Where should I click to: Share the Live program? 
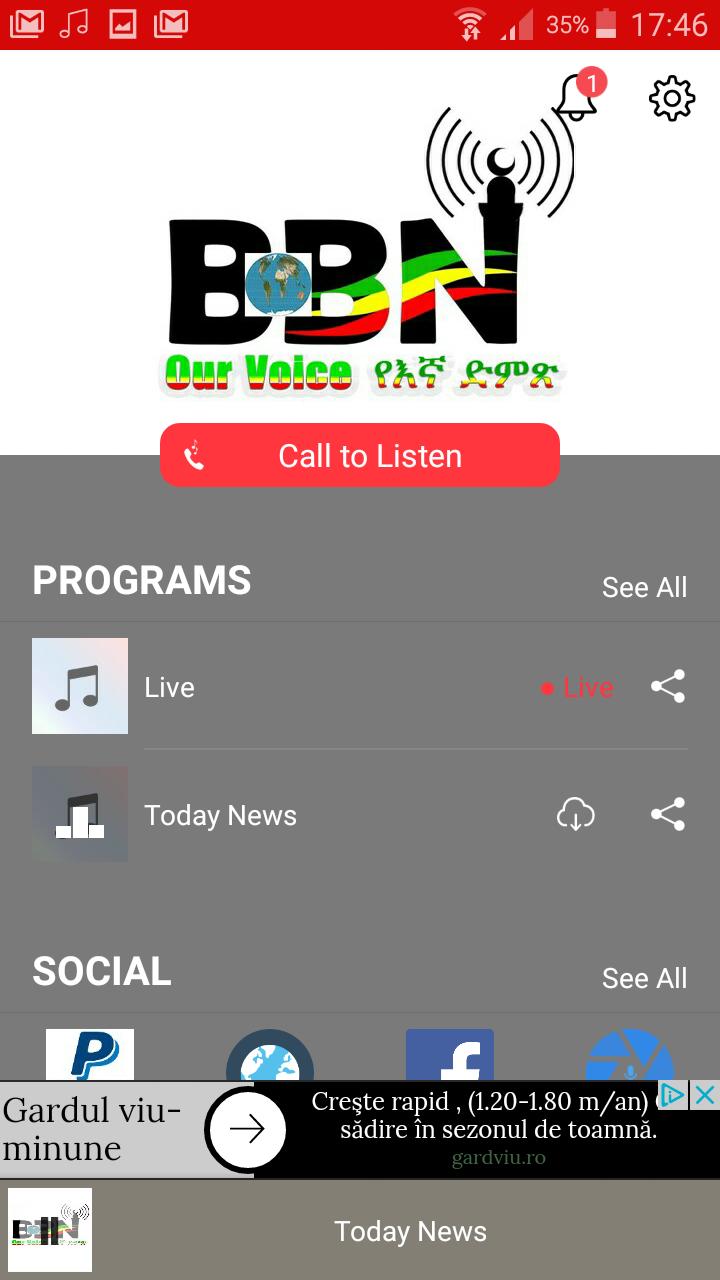click(667, 686)
